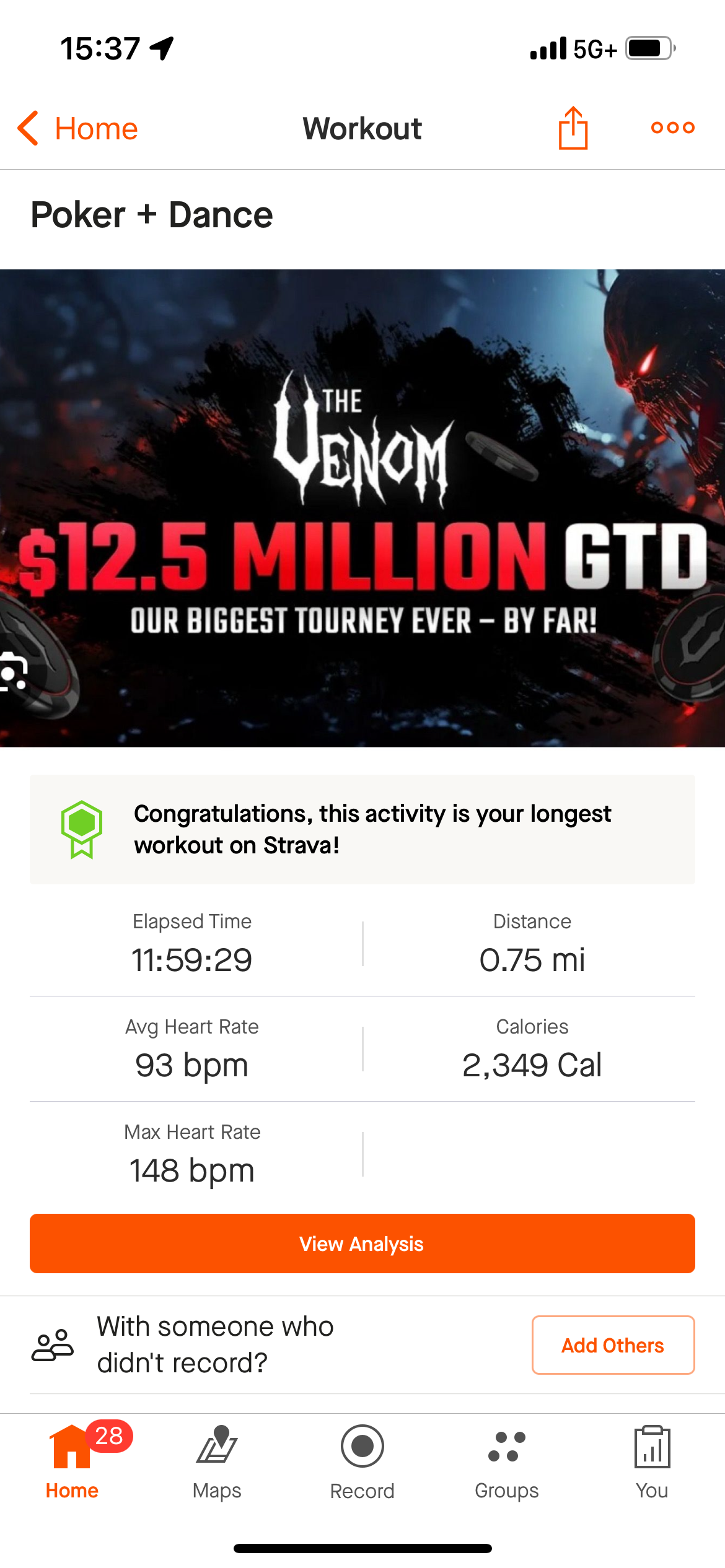
Task: Open the three-dot overflow menu
Action: [672, 128]
